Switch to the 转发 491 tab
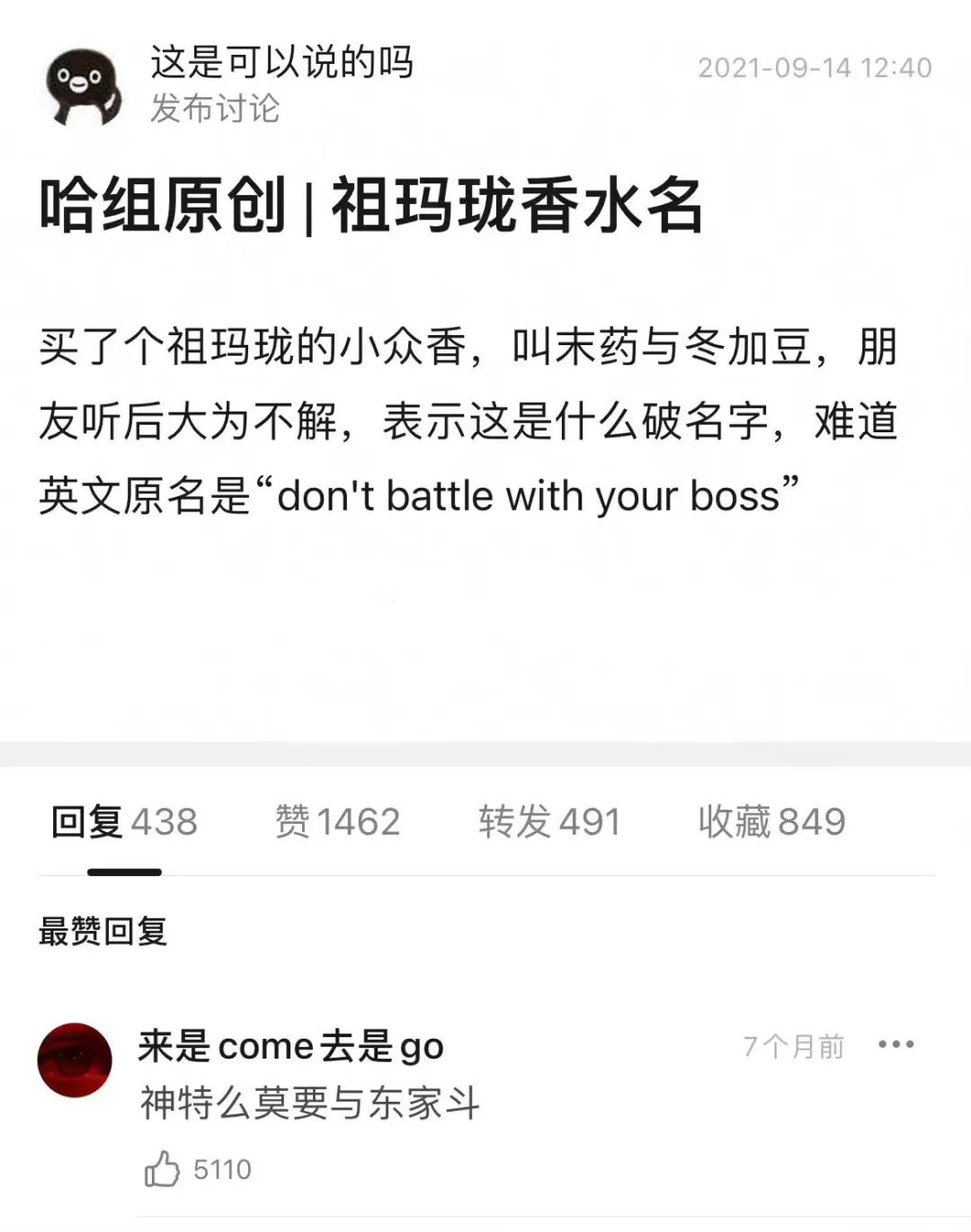The image size is (971, 1232). [x=548, y=821]
